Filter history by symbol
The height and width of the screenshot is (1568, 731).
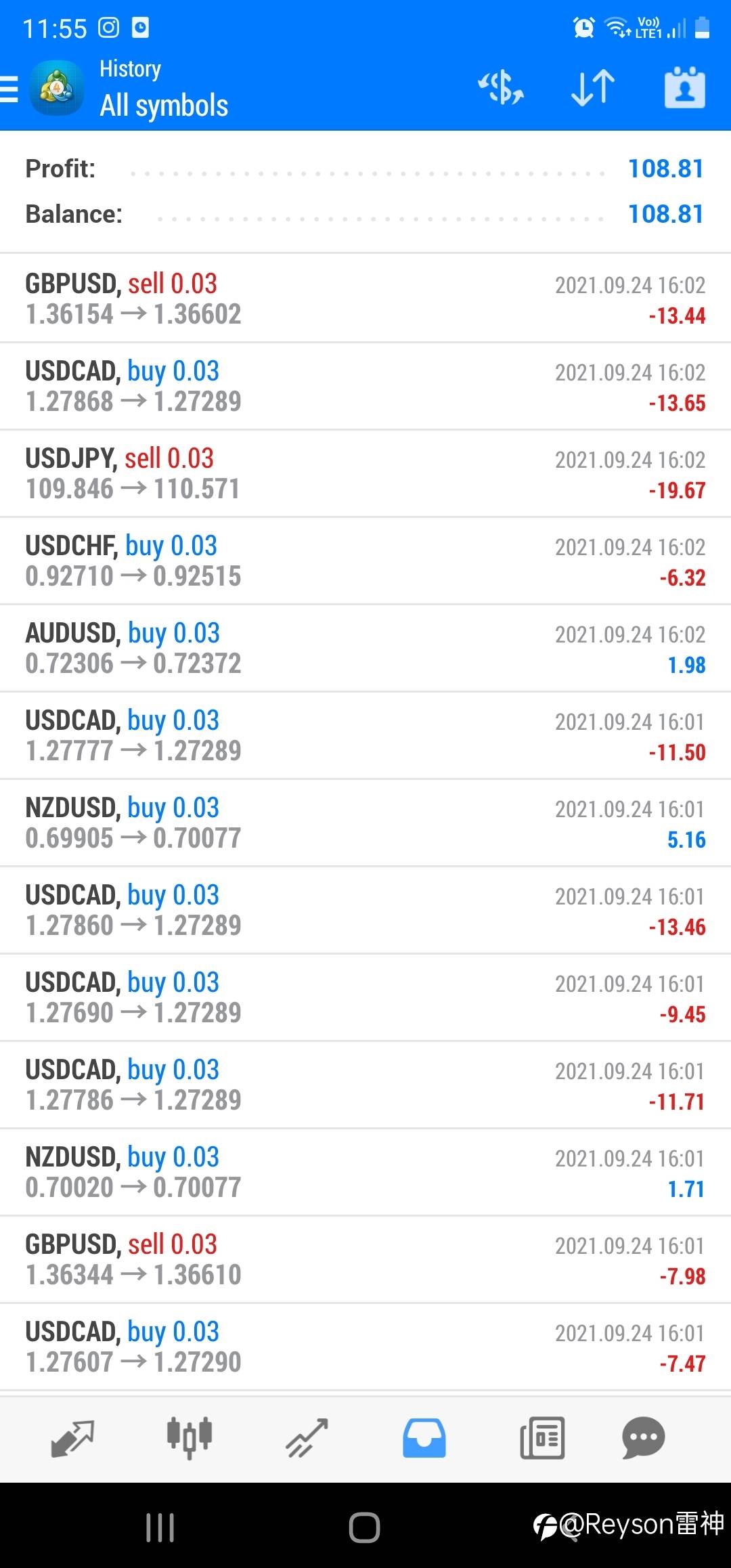[x=501, y=88]
